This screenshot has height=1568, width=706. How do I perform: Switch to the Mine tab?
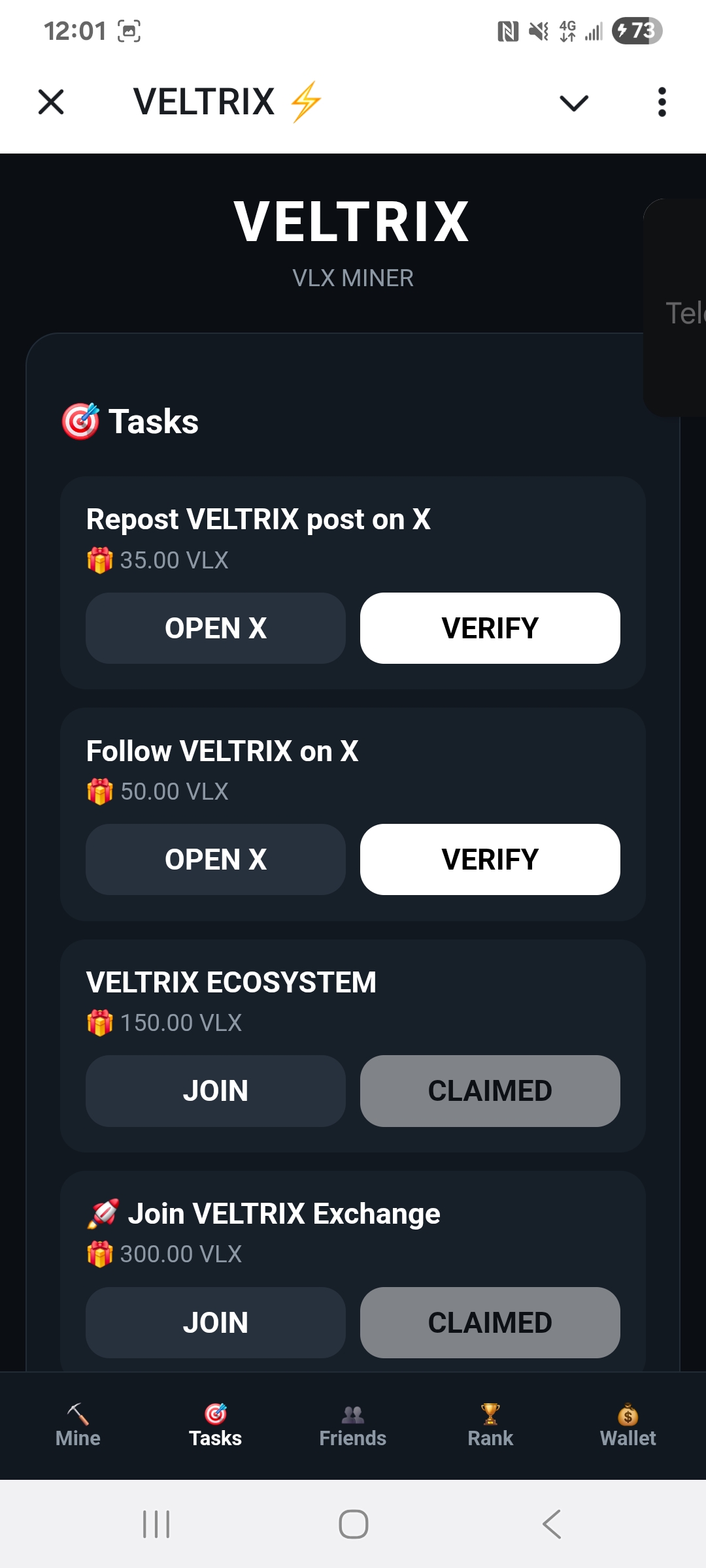(x=78, y=1426)
